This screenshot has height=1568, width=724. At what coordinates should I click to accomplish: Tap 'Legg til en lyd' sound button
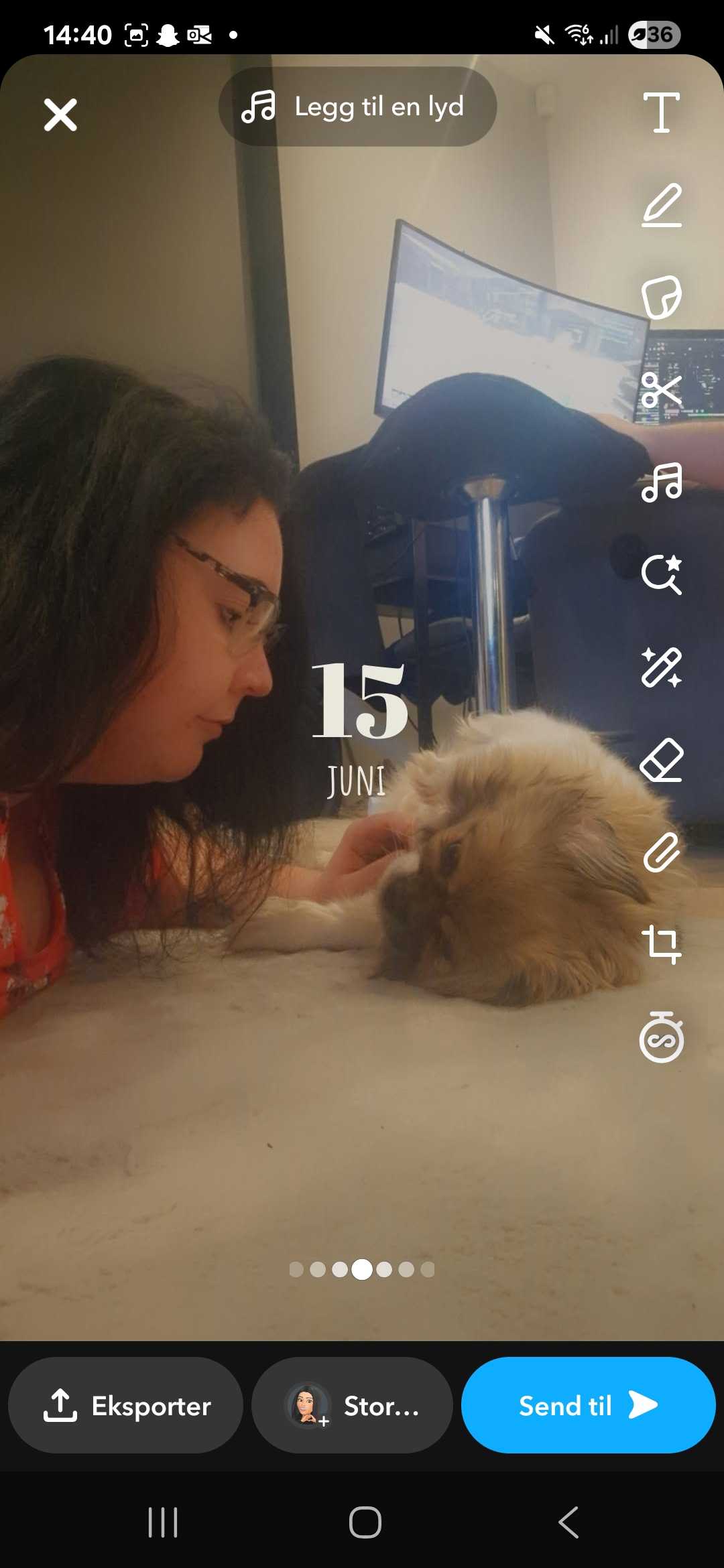357,107
